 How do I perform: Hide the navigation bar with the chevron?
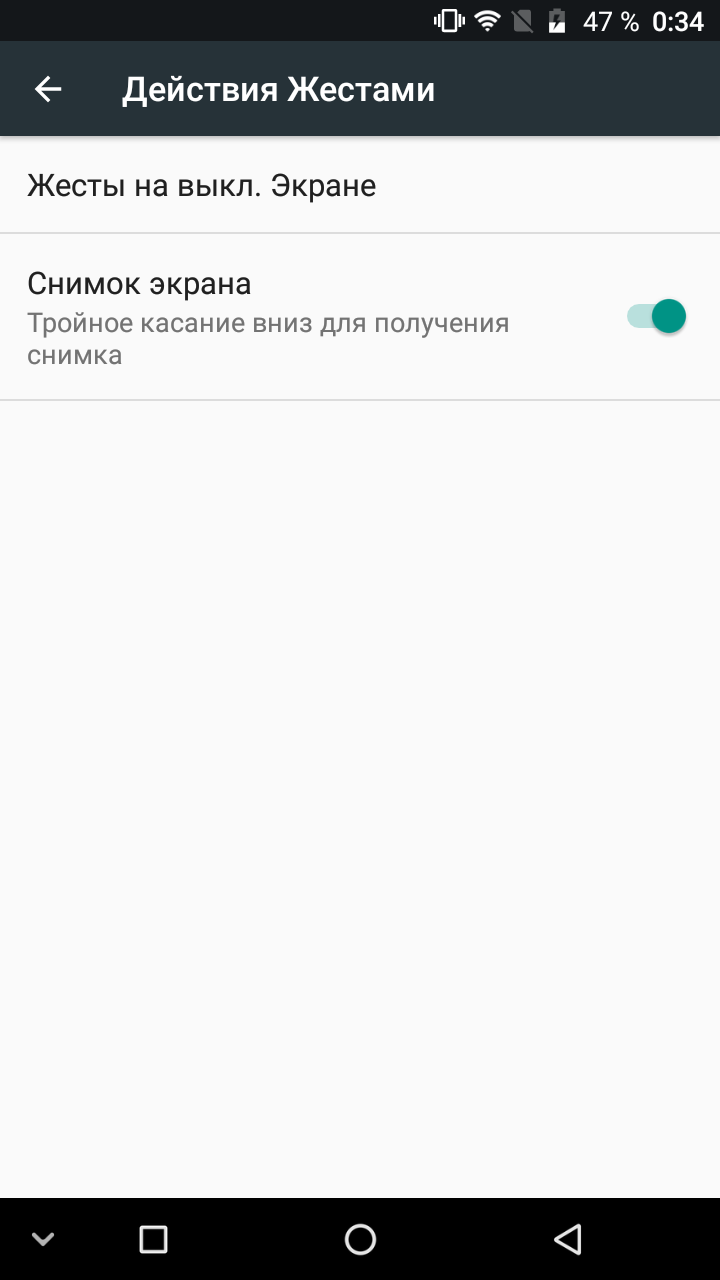click(43, 1239)
